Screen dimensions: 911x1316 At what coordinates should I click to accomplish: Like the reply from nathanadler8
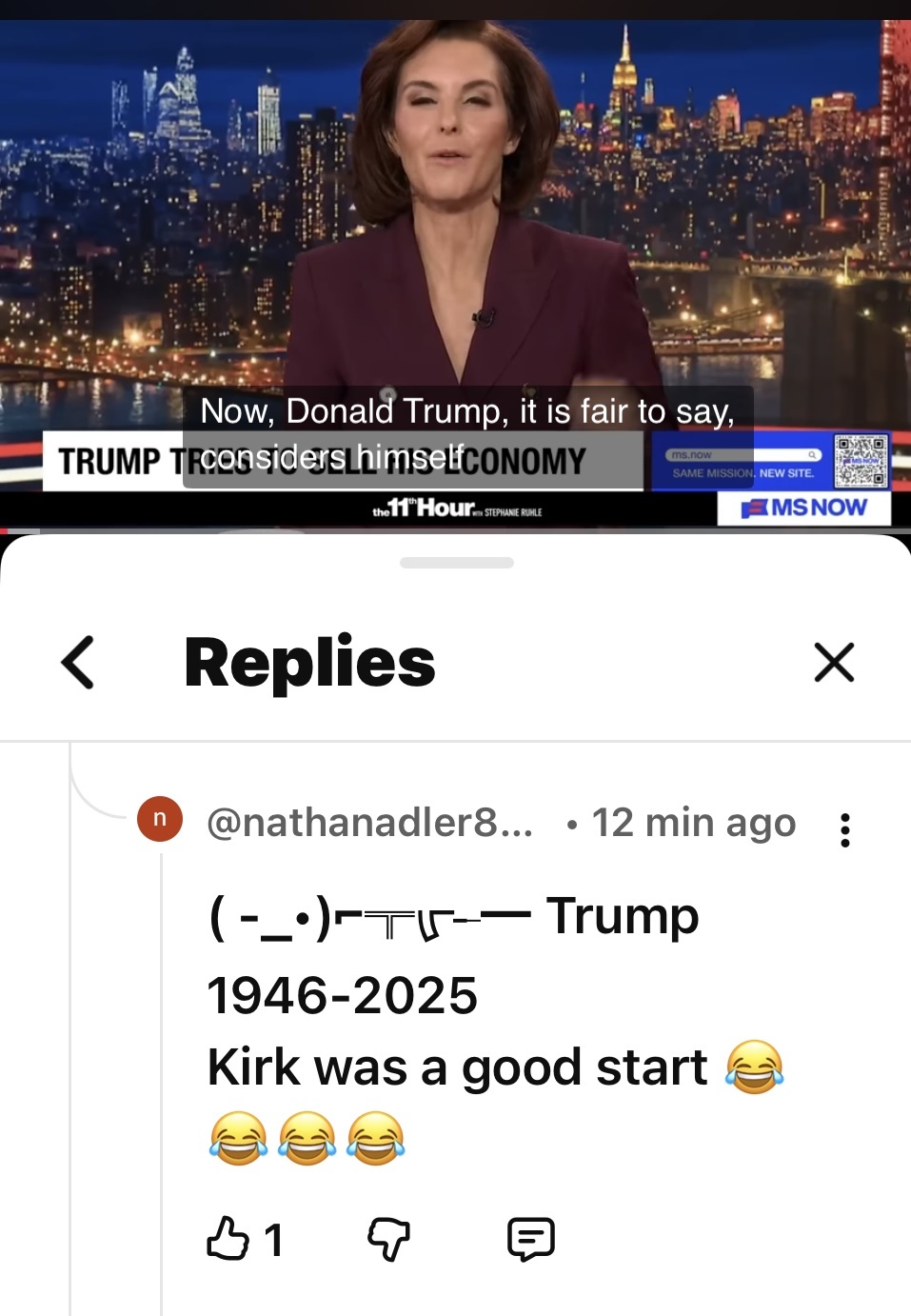pos(228,1239)
